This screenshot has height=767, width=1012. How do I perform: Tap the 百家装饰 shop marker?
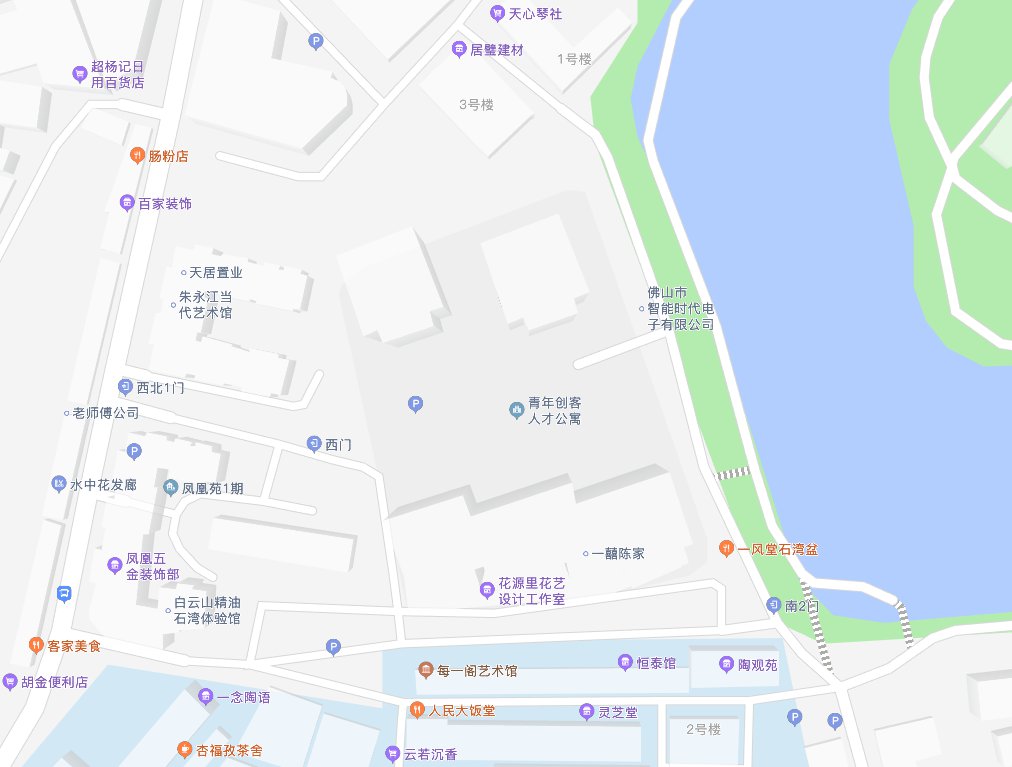point(127,203)
